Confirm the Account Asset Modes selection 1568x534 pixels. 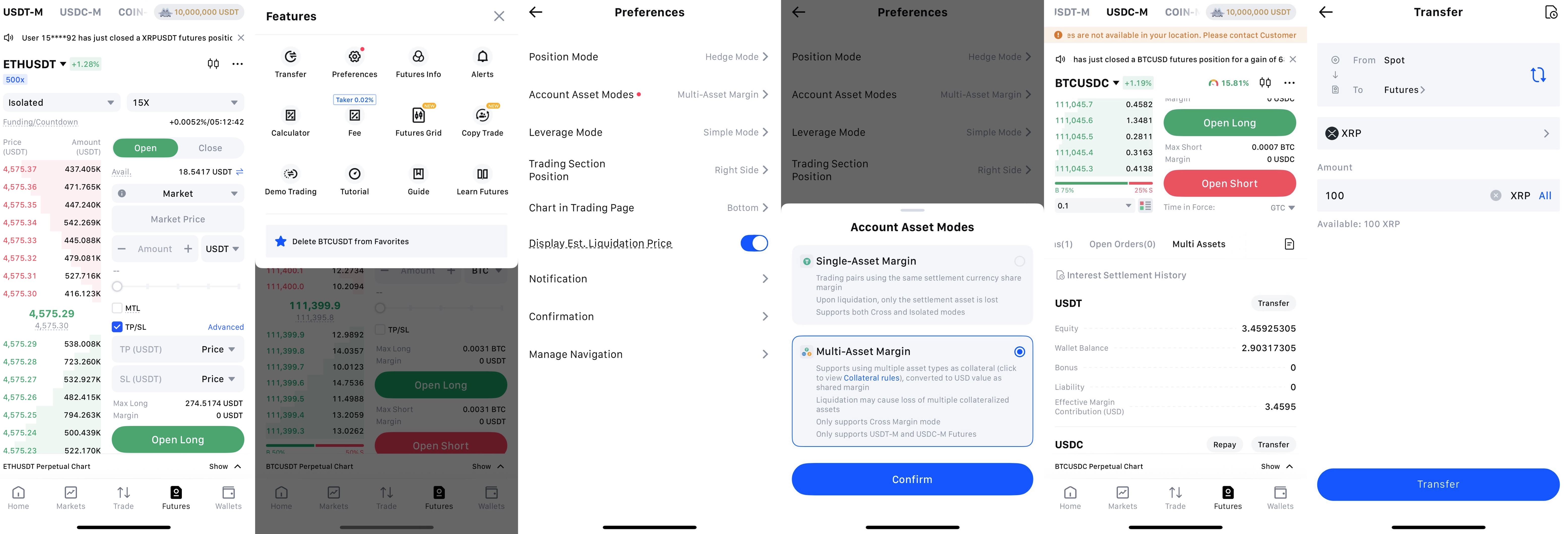click(912, 479)
